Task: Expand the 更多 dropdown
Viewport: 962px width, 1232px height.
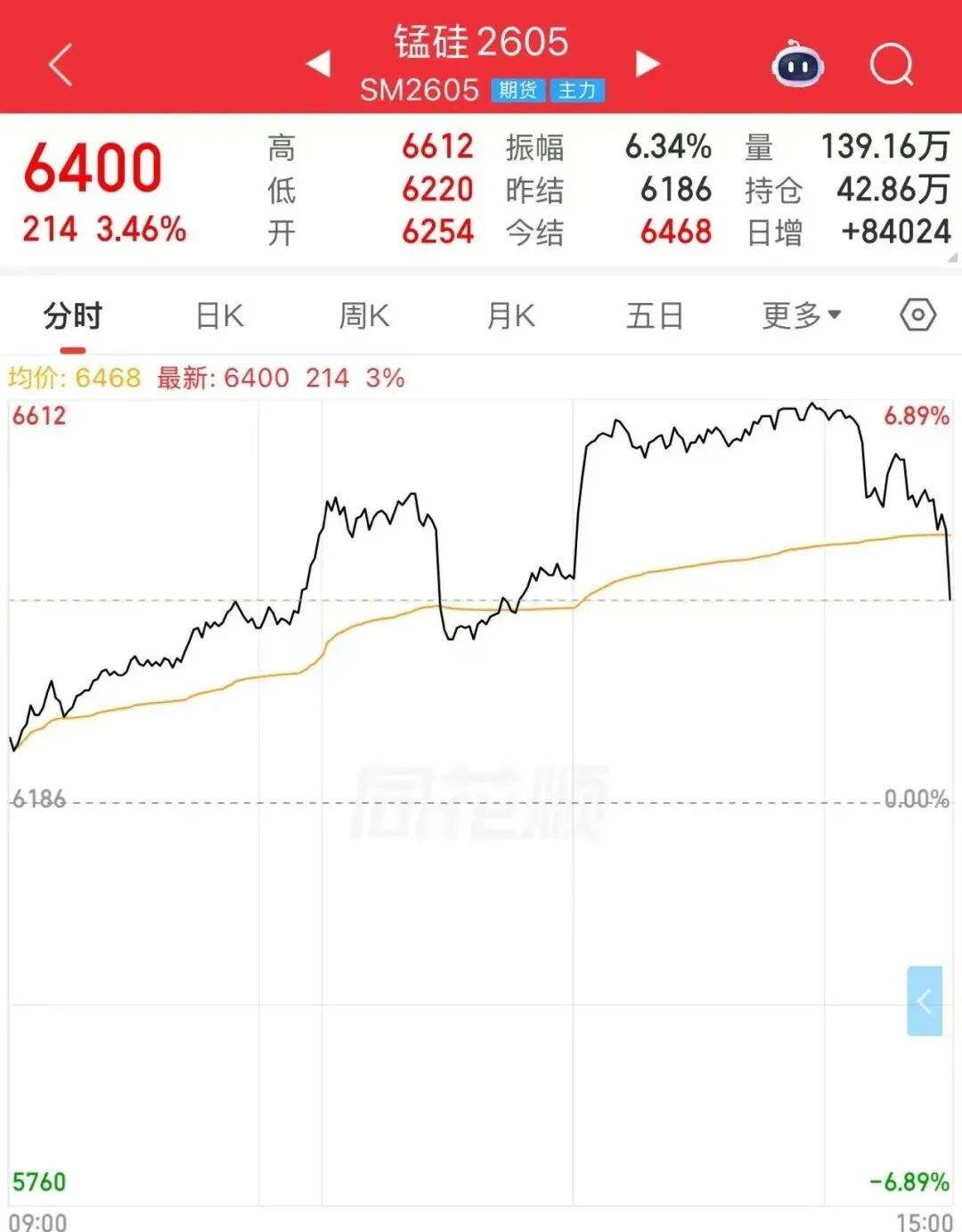Action: pyautogui.click(x=801, y=315)
